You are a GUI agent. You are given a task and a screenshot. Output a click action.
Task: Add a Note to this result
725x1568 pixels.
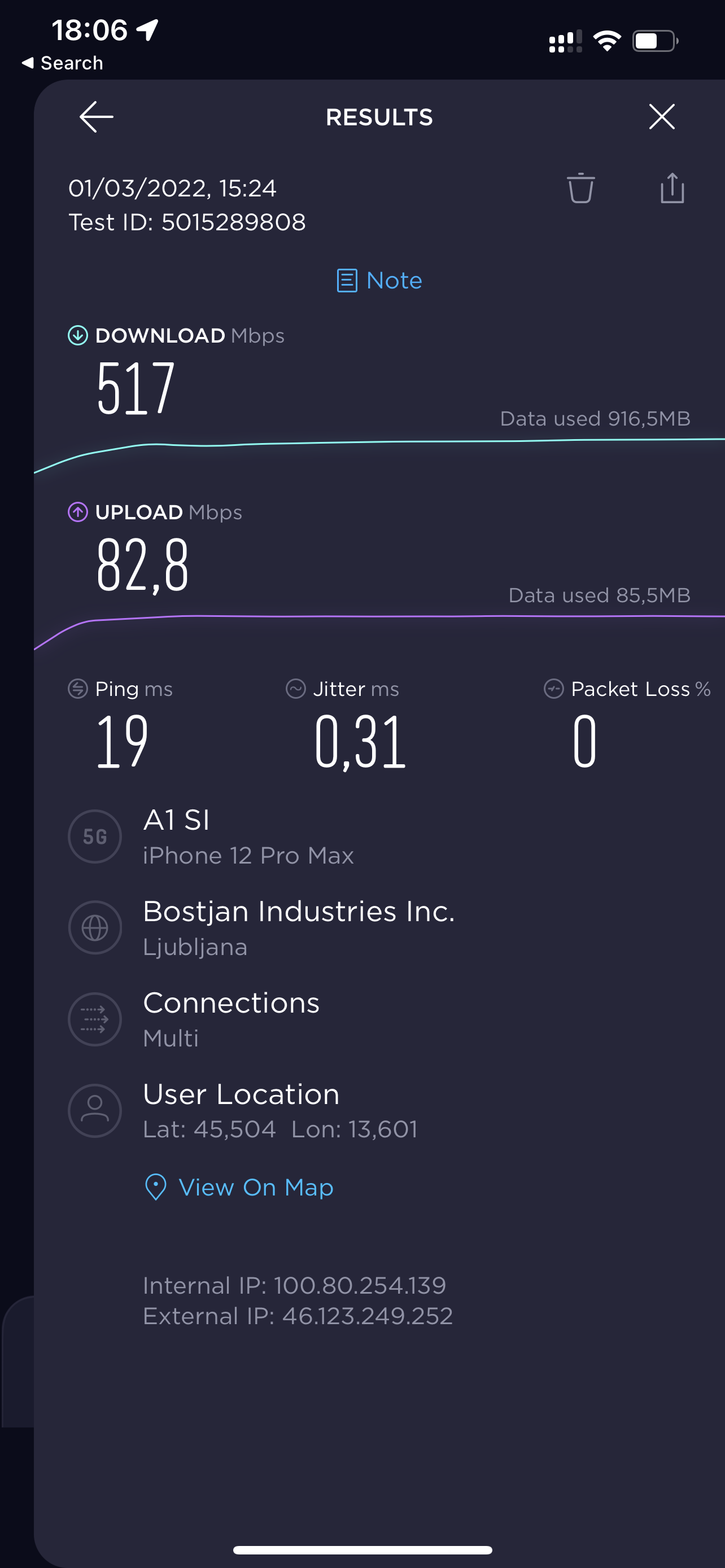(x=379, y=281)
